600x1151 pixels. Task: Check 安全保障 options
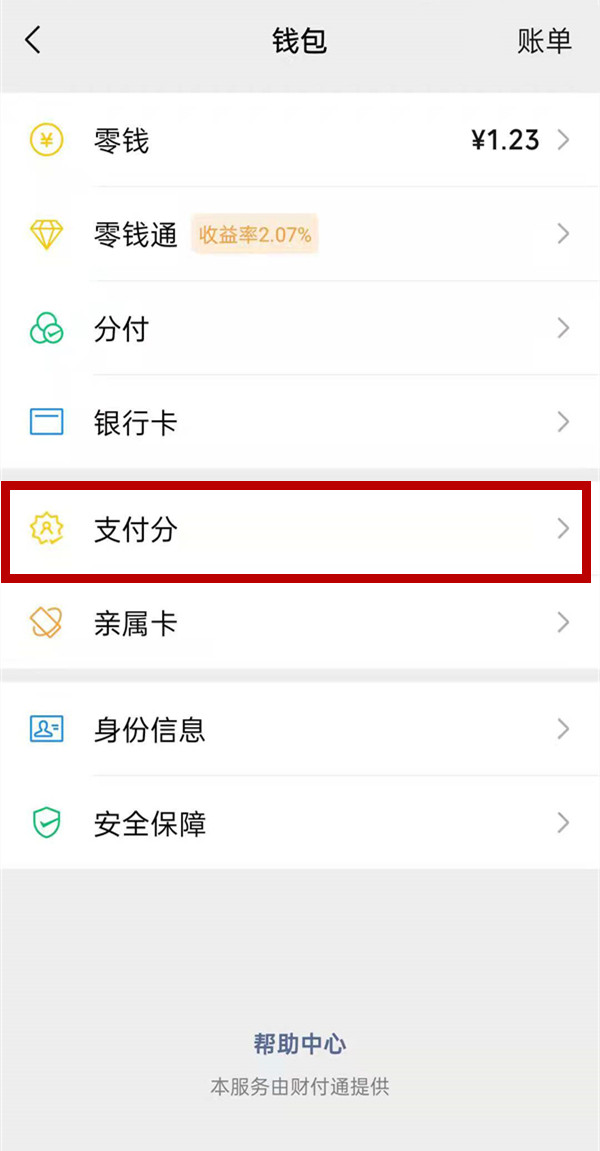(x=300, y=823)
